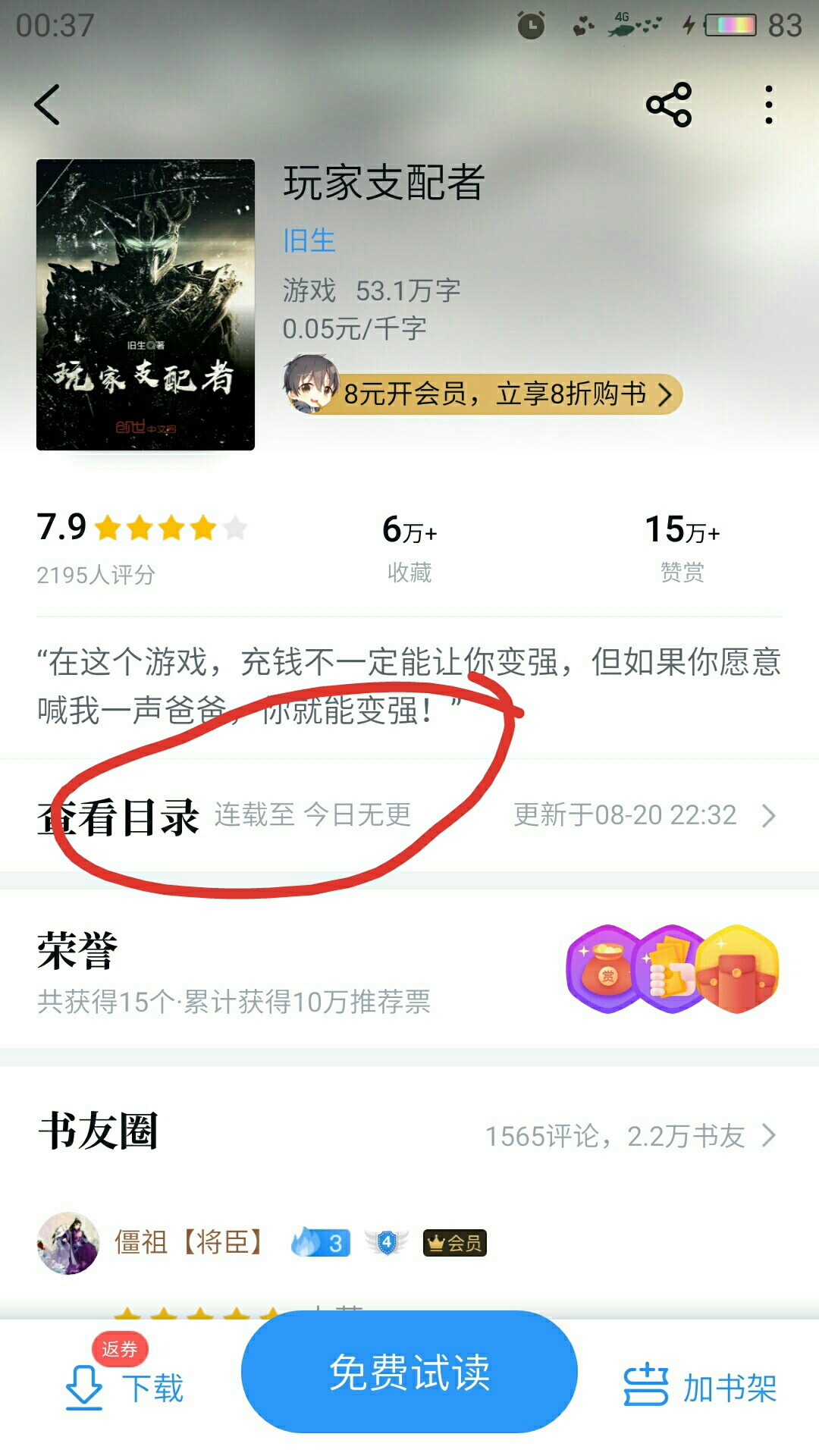Open the 荣誉 honors section
Image resolution: width=819 pixels, height=1456 pixels.
(x=409, y=970)
